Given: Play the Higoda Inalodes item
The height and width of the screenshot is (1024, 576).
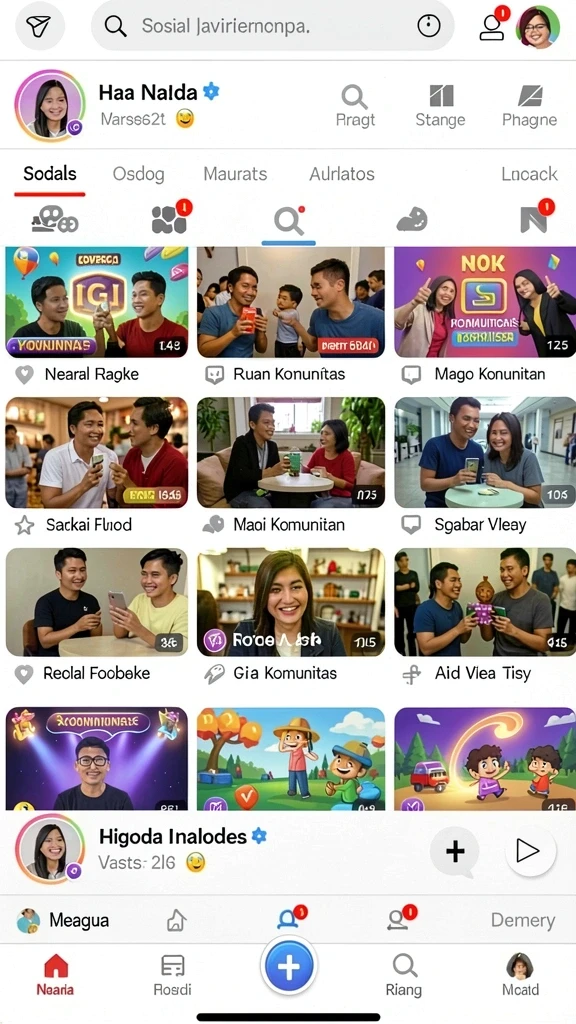Looking at the screenshot, I should pos(530,851).
